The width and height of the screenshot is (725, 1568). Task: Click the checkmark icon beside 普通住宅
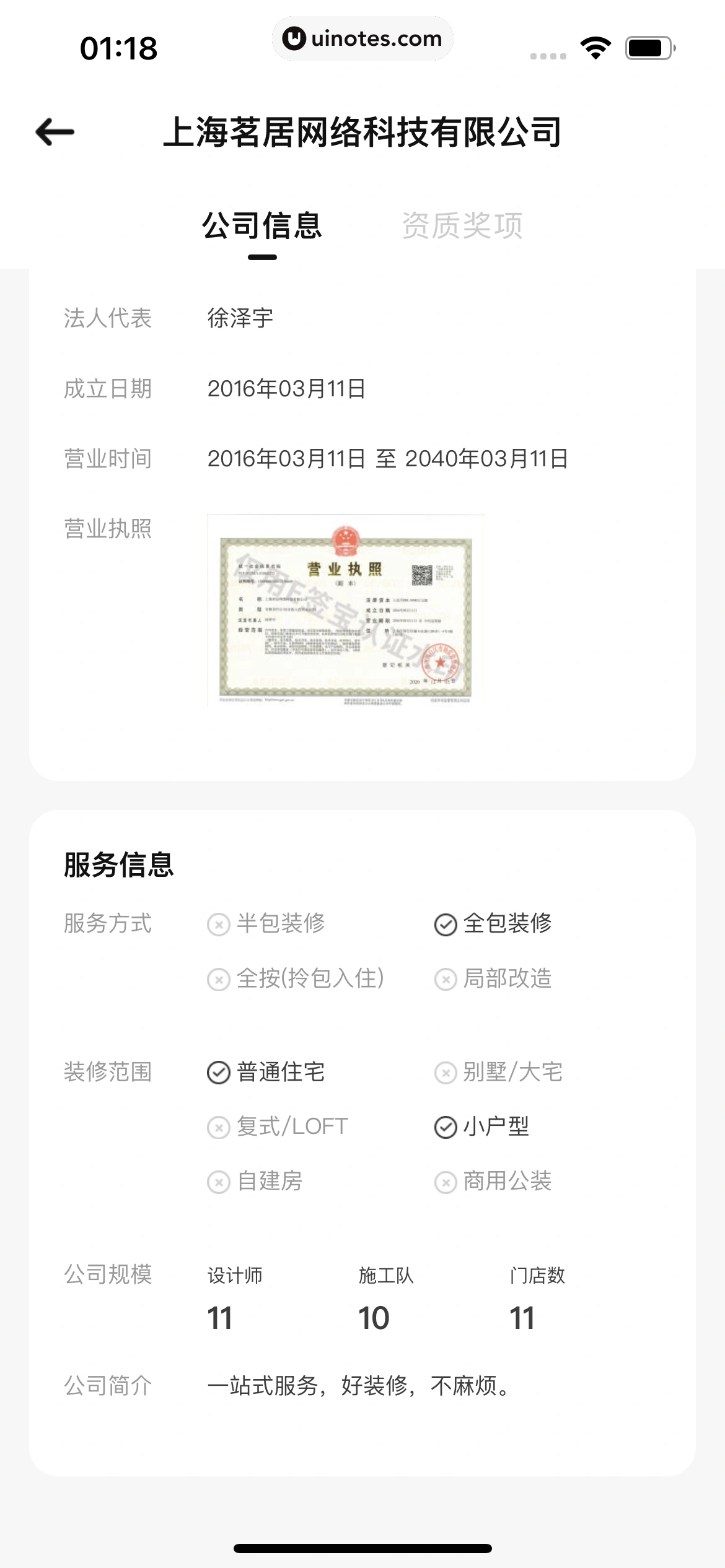217,1073
